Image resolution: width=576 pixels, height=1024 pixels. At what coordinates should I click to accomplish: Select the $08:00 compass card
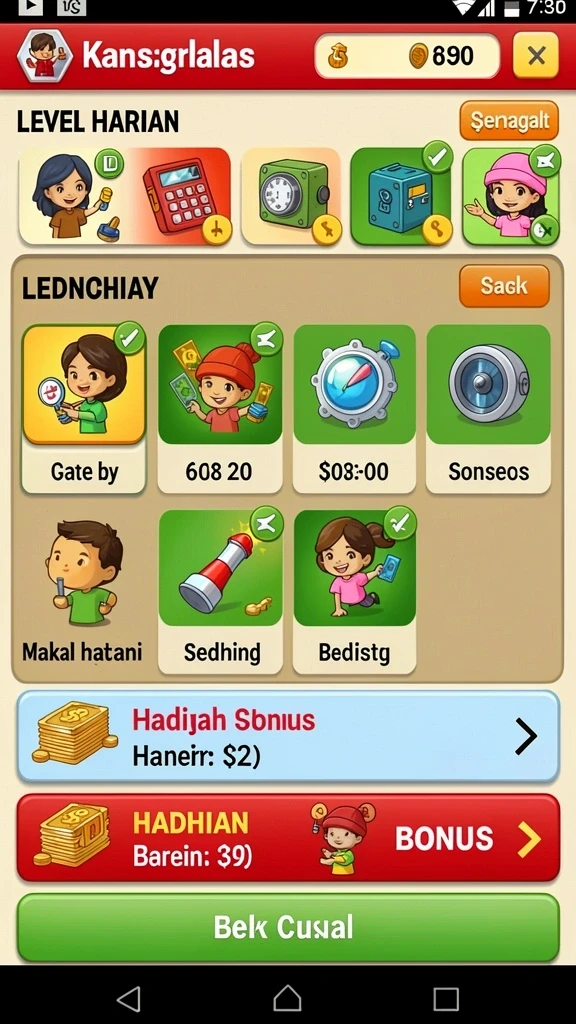click(355, 409)
